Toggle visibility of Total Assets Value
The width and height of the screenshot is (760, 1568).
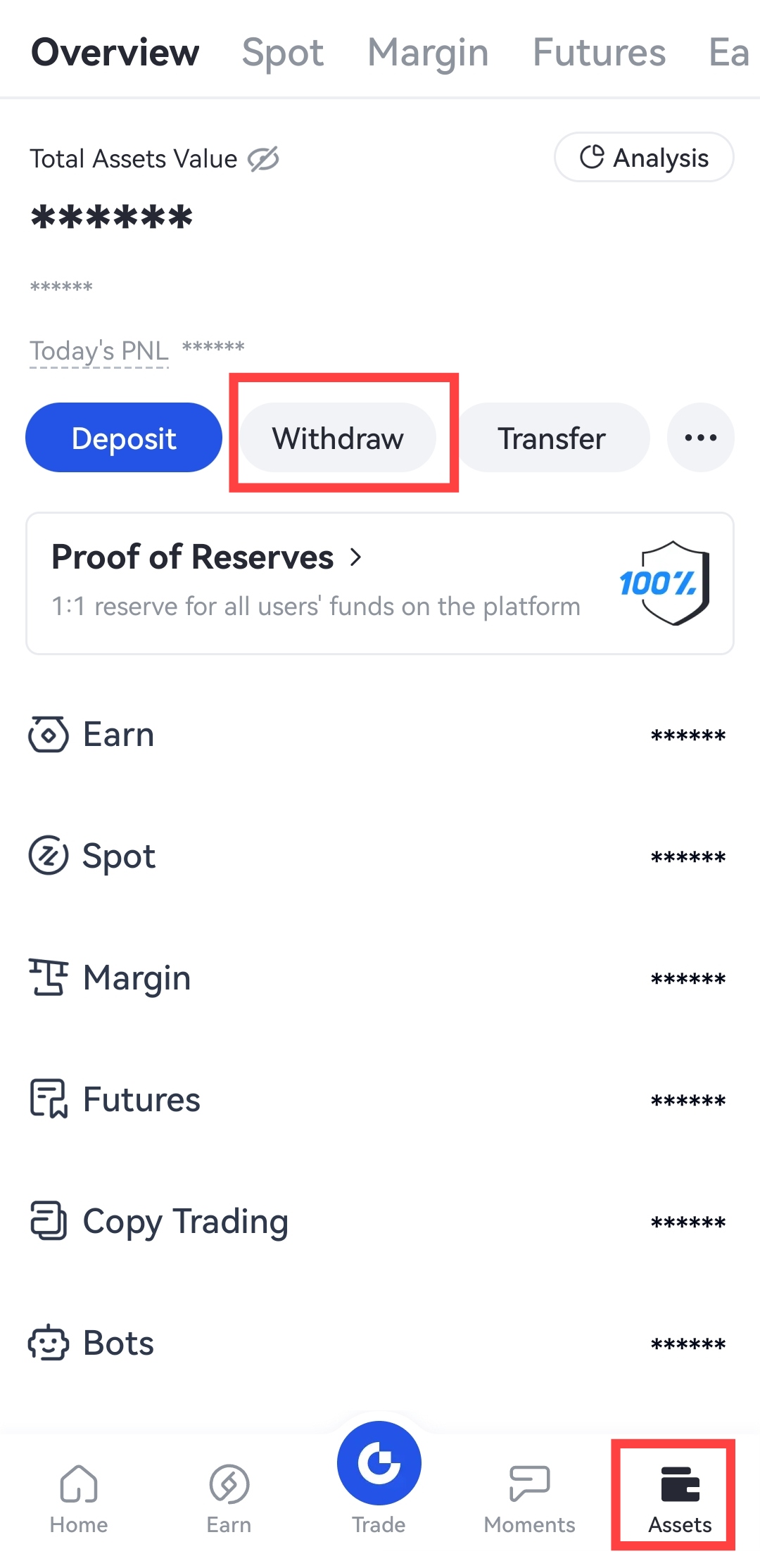pos(266,158)
